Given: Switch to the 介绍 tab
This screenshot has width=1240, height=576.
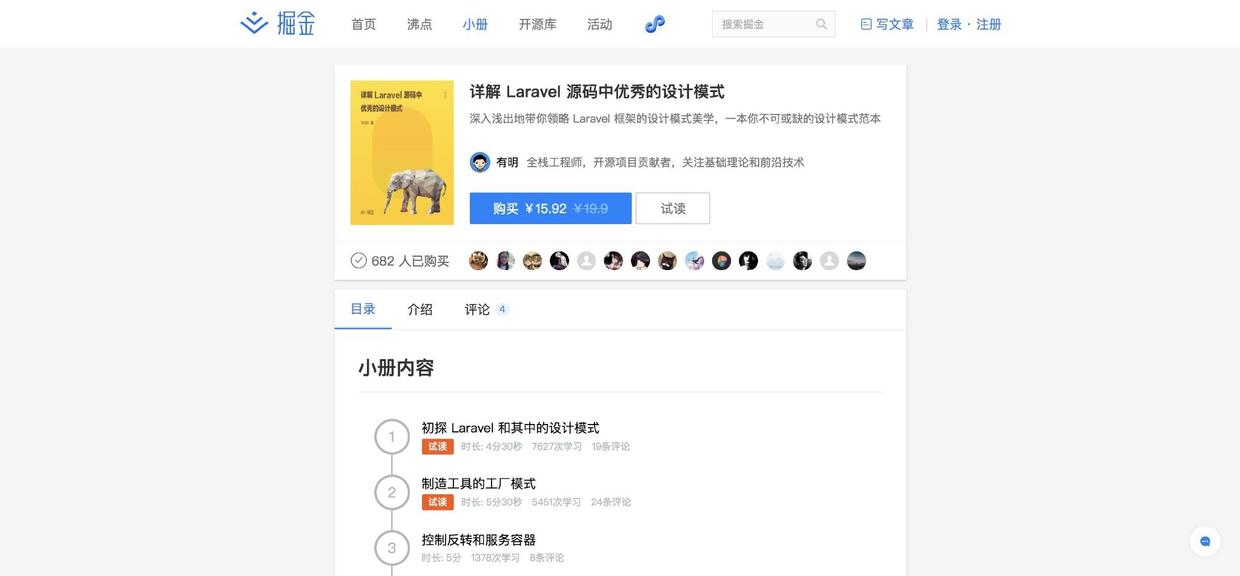Looking at the screenshot, I should click(x=420, y=310).
